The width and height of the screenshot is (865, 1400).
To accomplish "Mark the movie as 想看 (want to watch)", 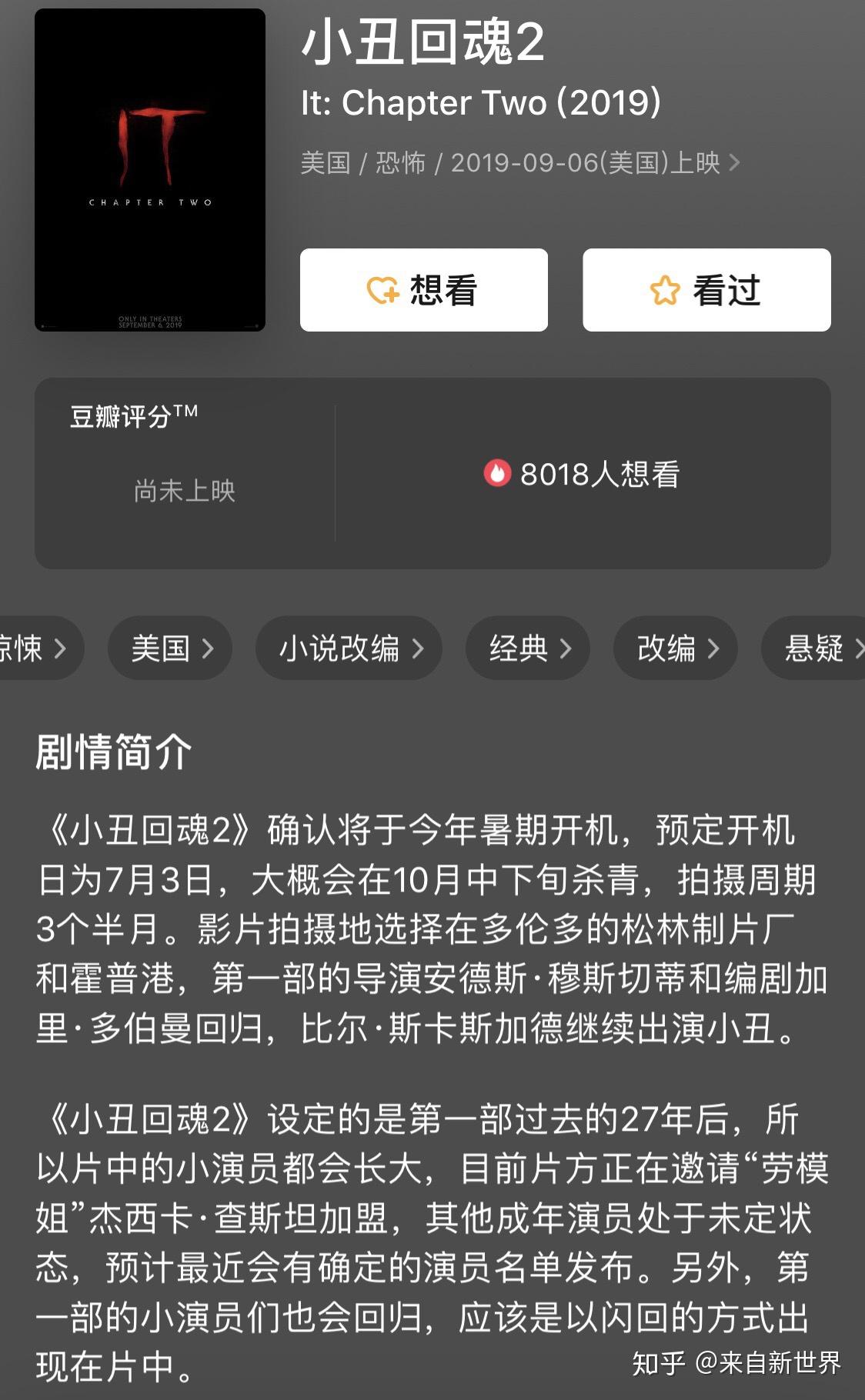I will coord(424,290).
